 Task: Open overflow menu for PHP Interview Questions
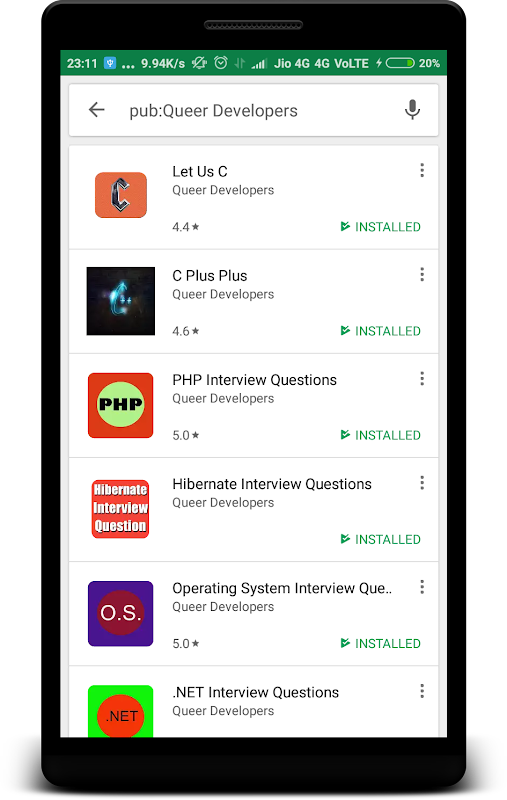coord(422,379)
